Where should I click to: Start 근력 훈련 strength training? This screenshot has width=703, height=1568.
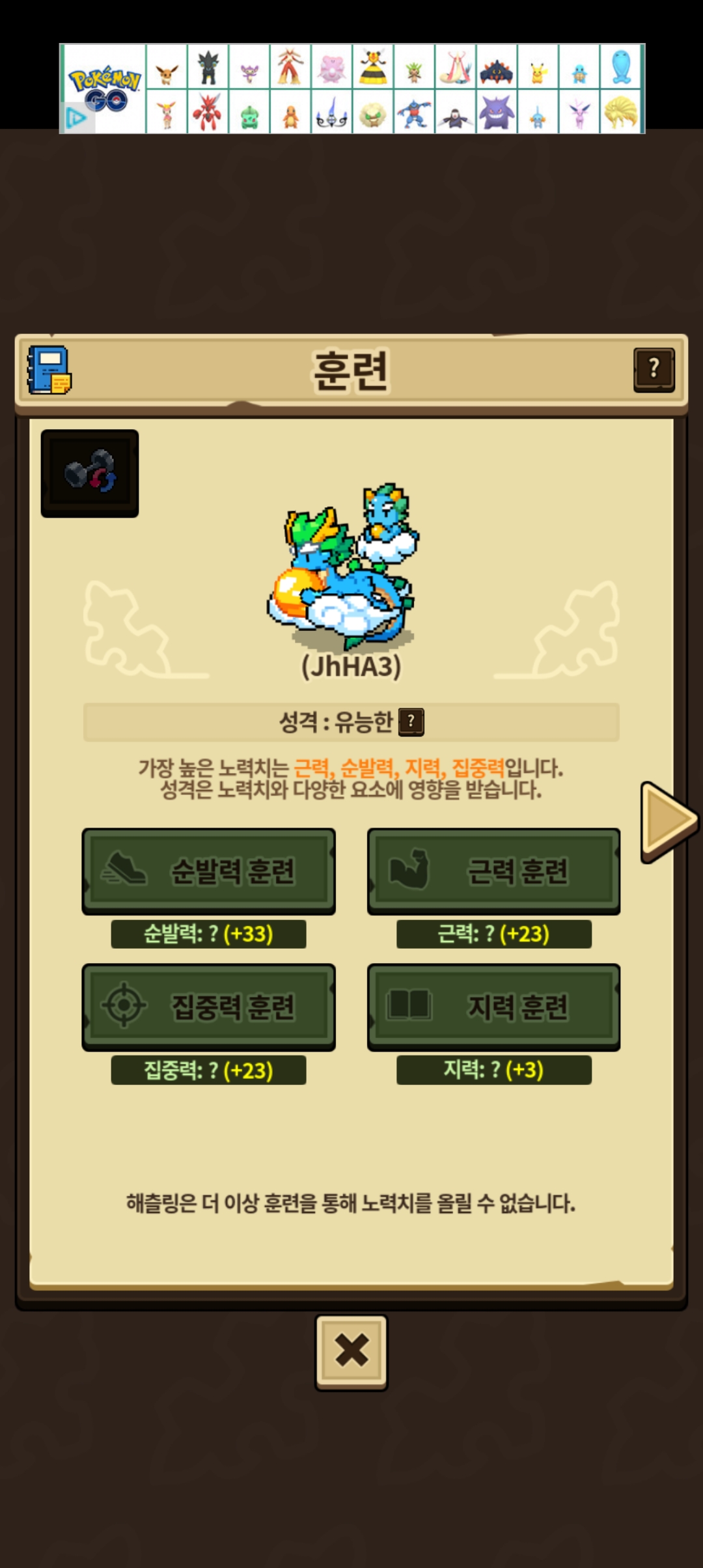(494, 871)
